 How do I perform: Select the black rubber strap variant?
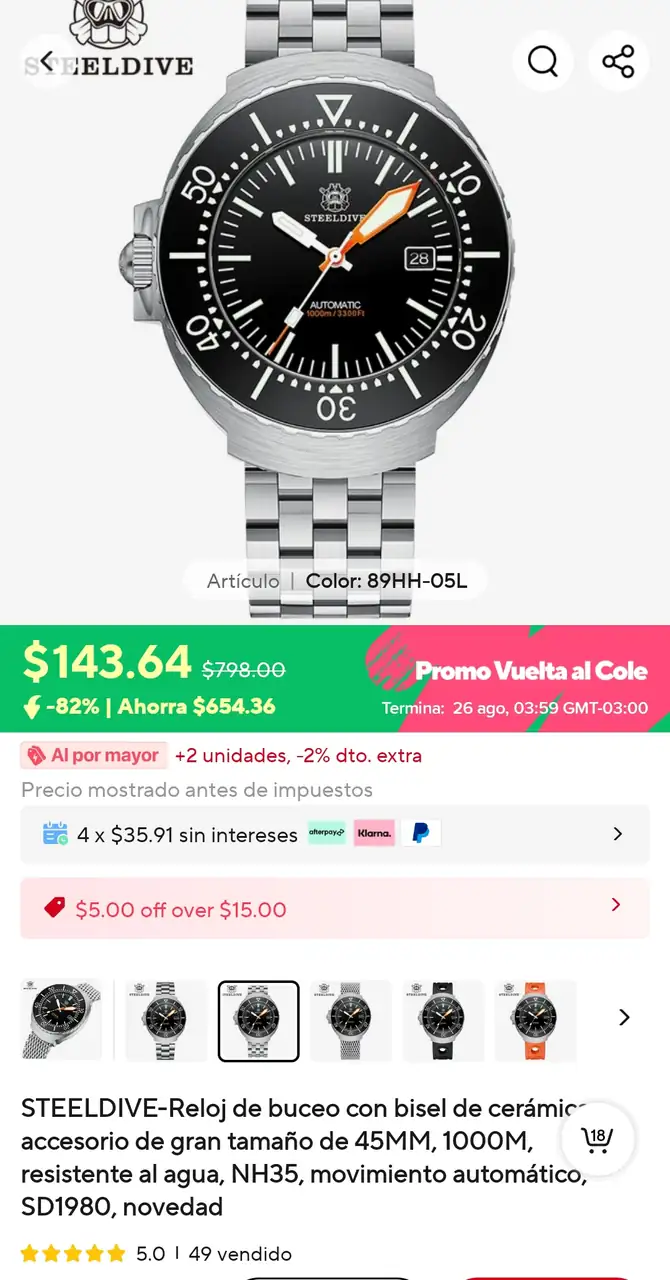coord(443,1020)
